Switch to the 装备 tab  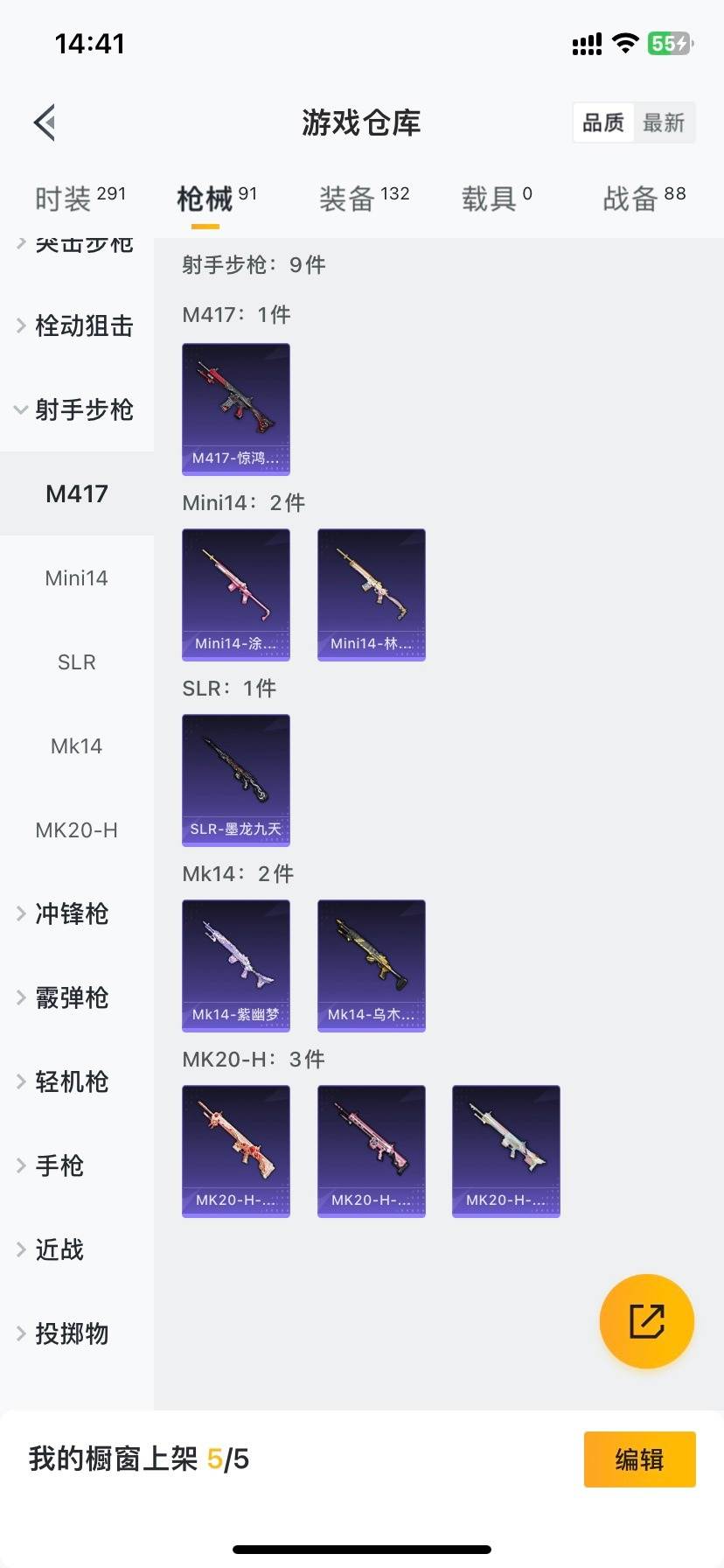coord(364,199)
